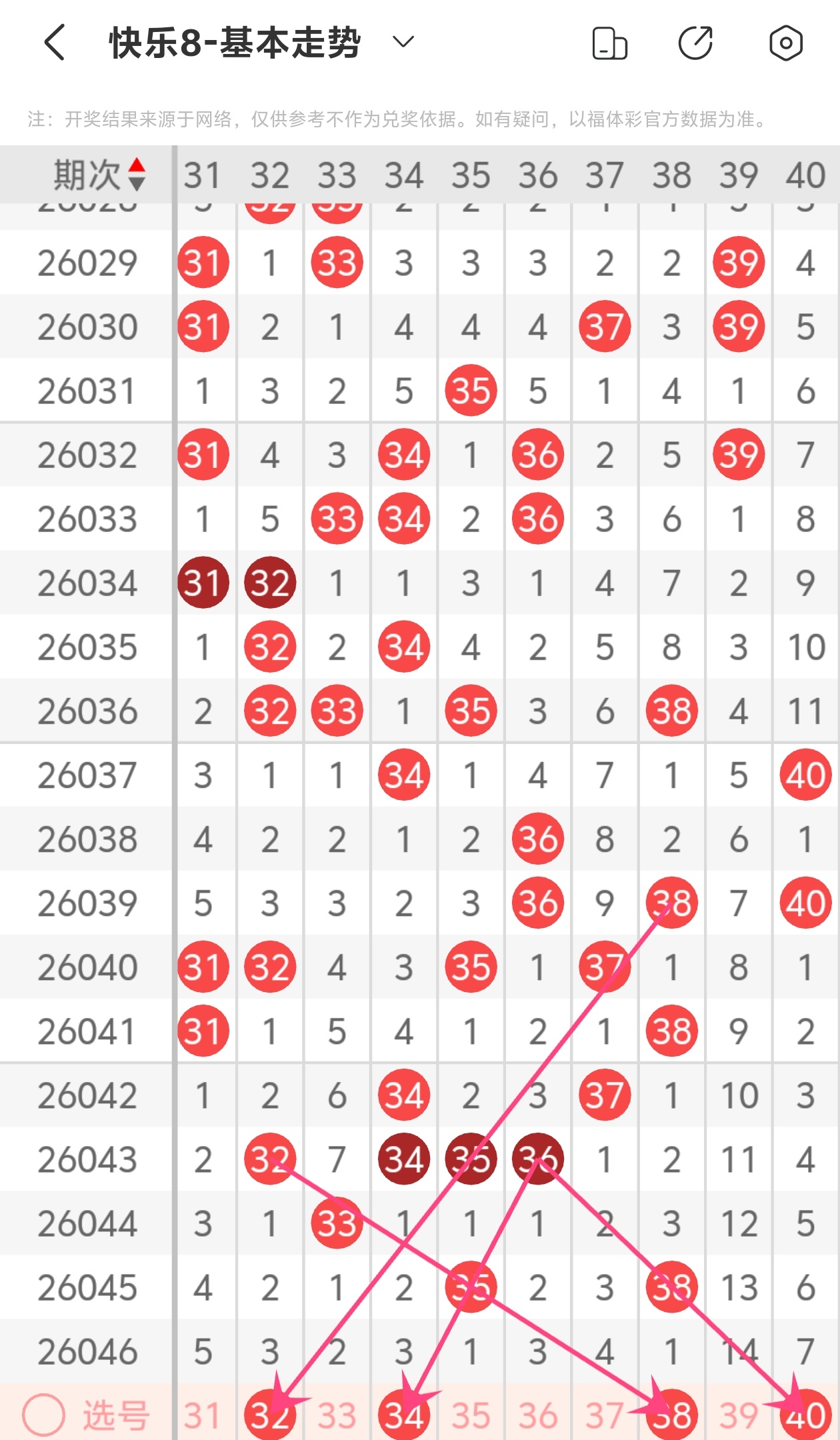The image size is (840, 1440).
Task: Switch the chart screen orientation
Action: tap(609, 43)
